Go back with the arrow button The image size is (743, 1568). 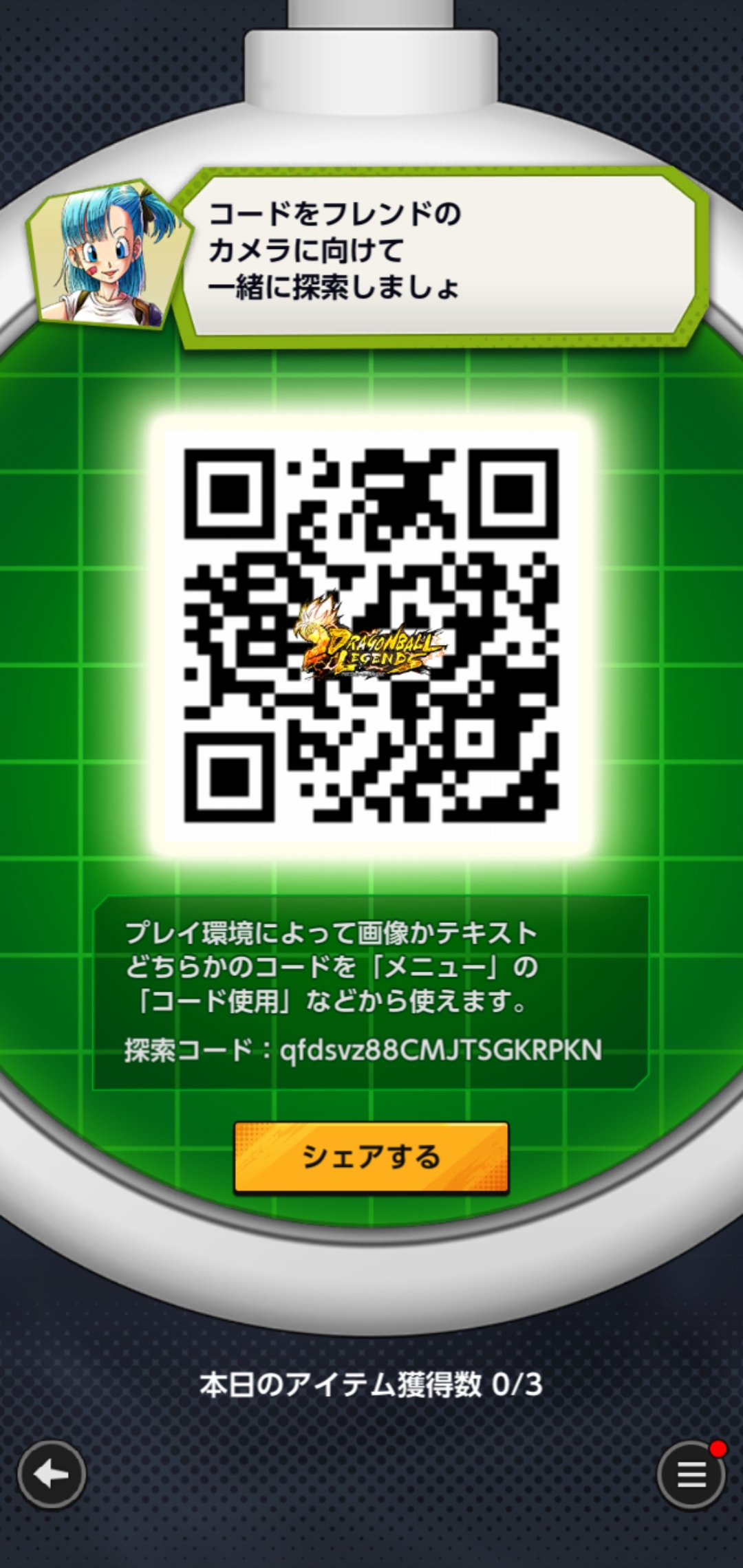[52, 1474]
